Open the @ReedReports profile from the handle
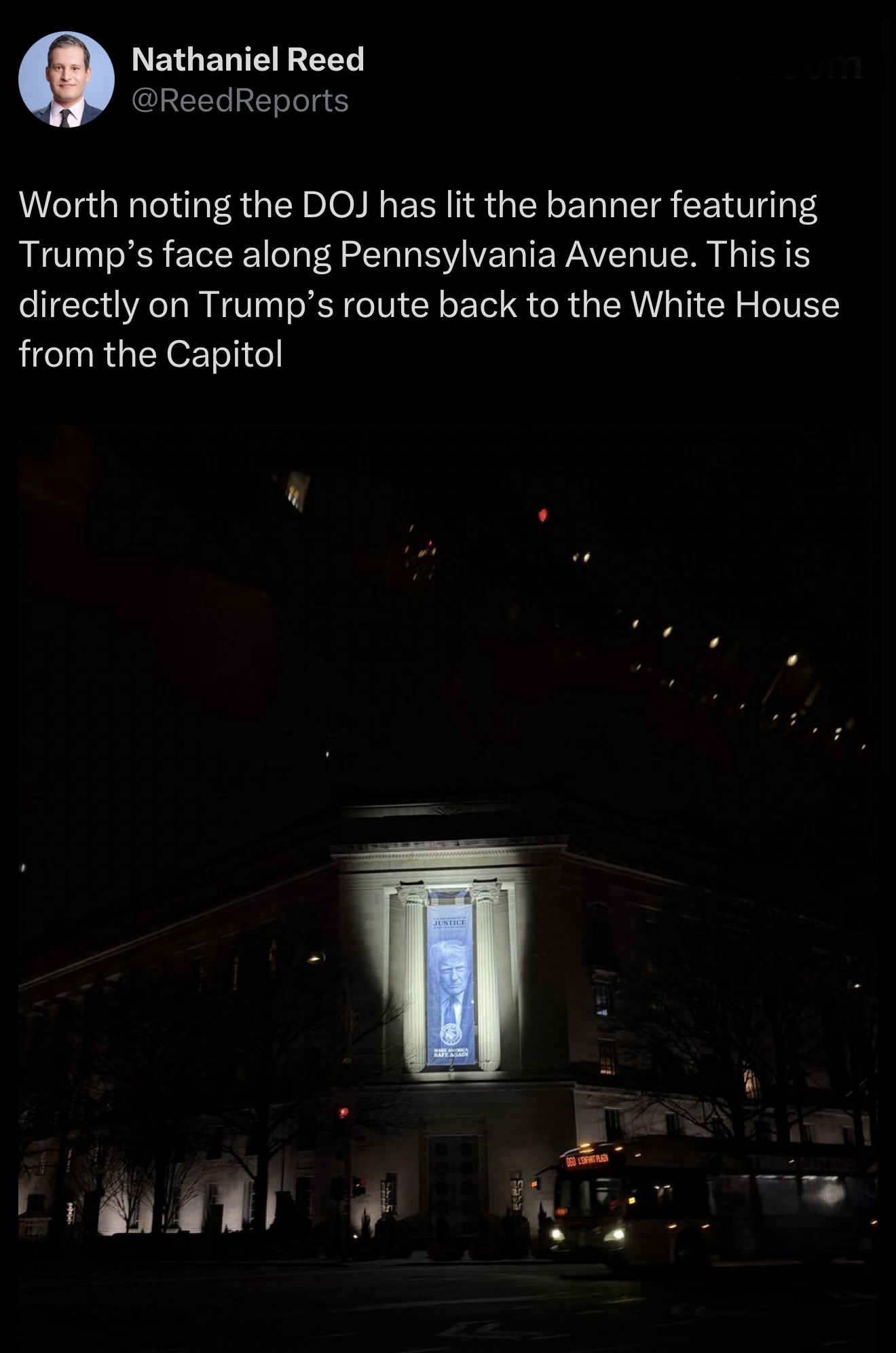Viewport: 896px width, 1353px height. click(240, 100)
